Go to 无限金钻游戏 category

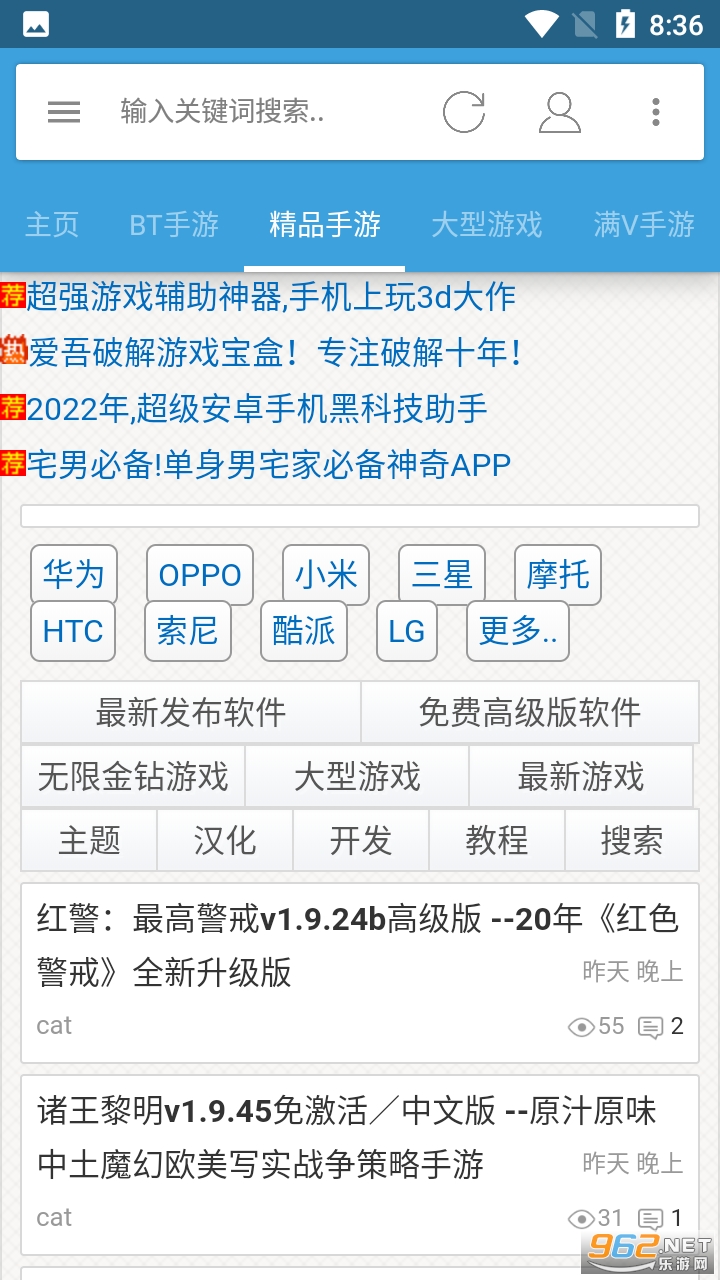click(x=133, y=777)
